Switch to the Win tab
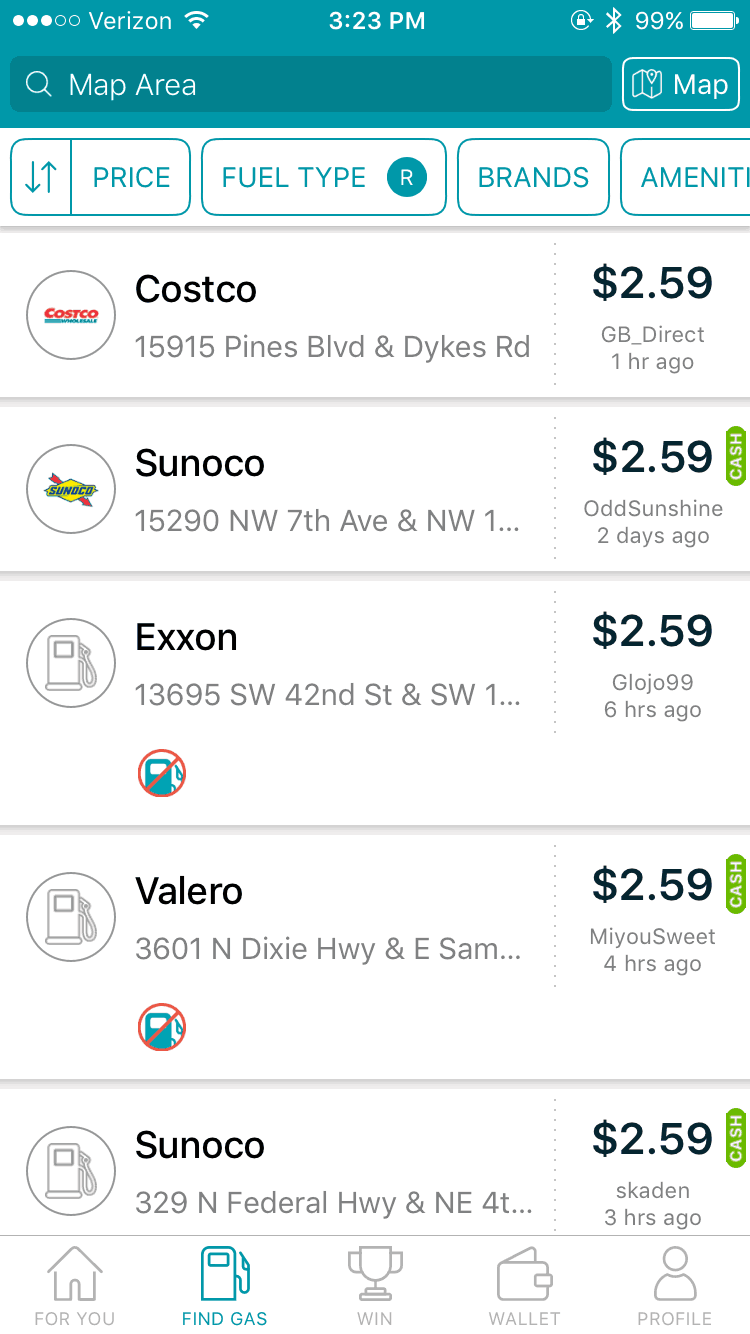 [x=375, y=1286]
